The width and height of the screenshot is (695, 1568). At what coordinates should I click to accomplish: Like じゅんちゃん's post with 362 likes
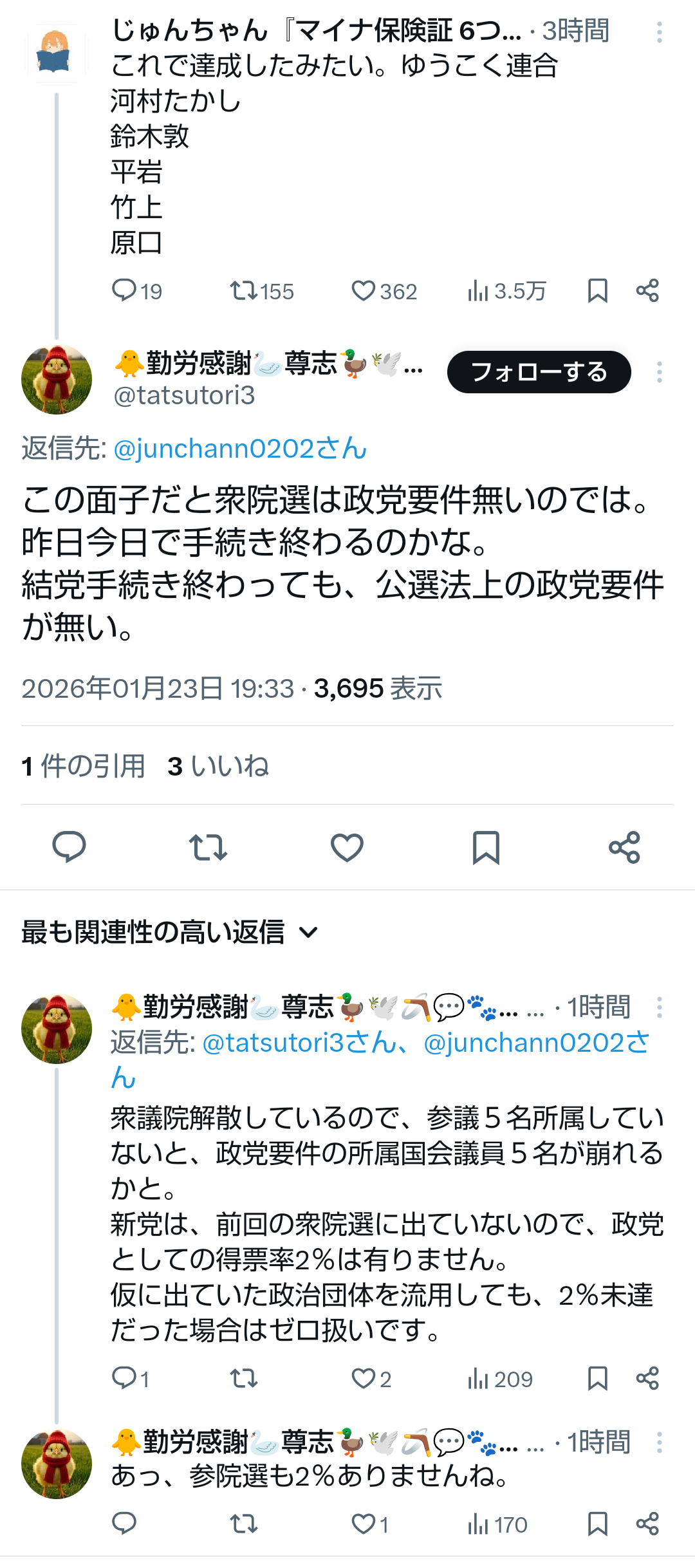pyautogui.click(x=364, y=291)
